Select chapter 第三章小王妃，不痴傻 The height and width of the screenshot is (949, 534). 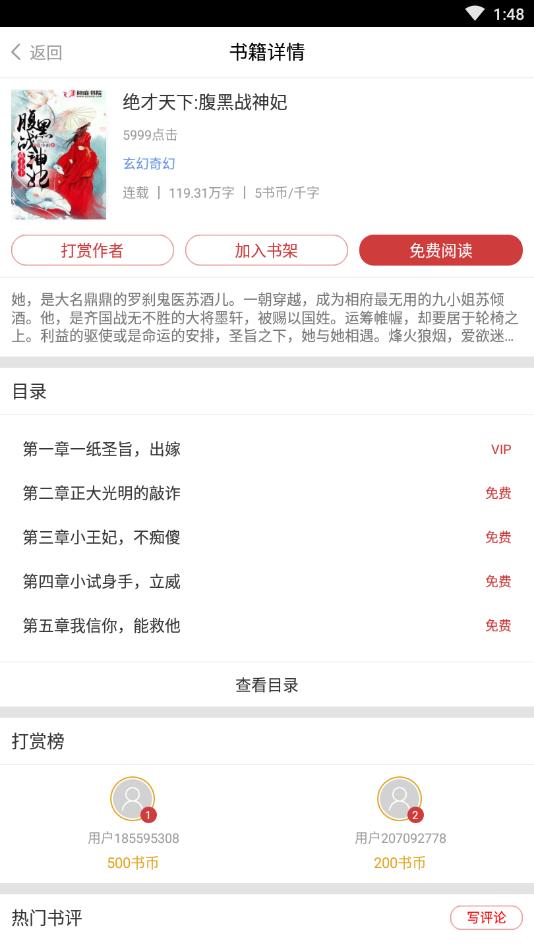(x=266, y=537)
